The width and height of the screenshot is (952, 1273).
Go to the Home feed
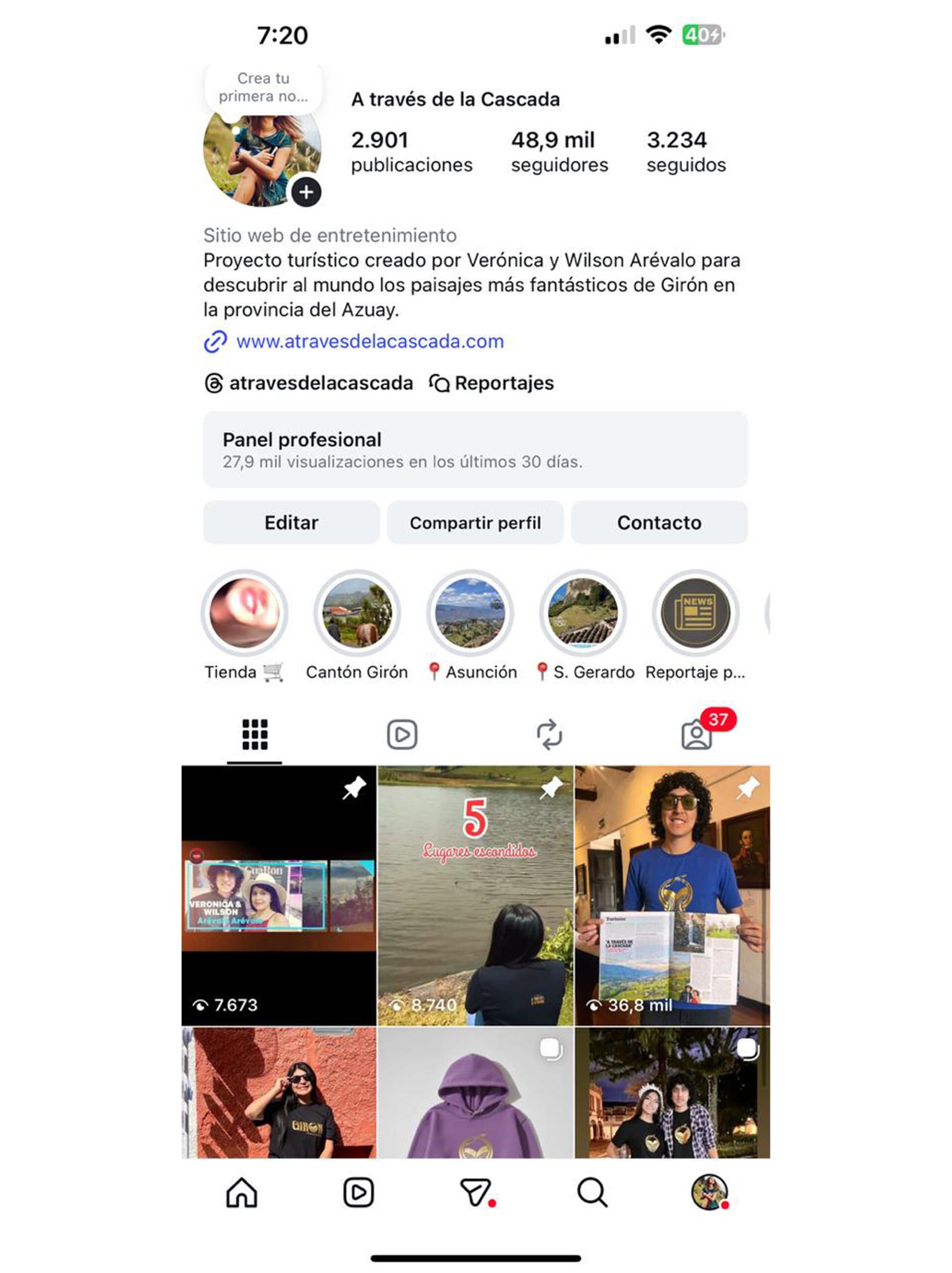pos(241,1193)
